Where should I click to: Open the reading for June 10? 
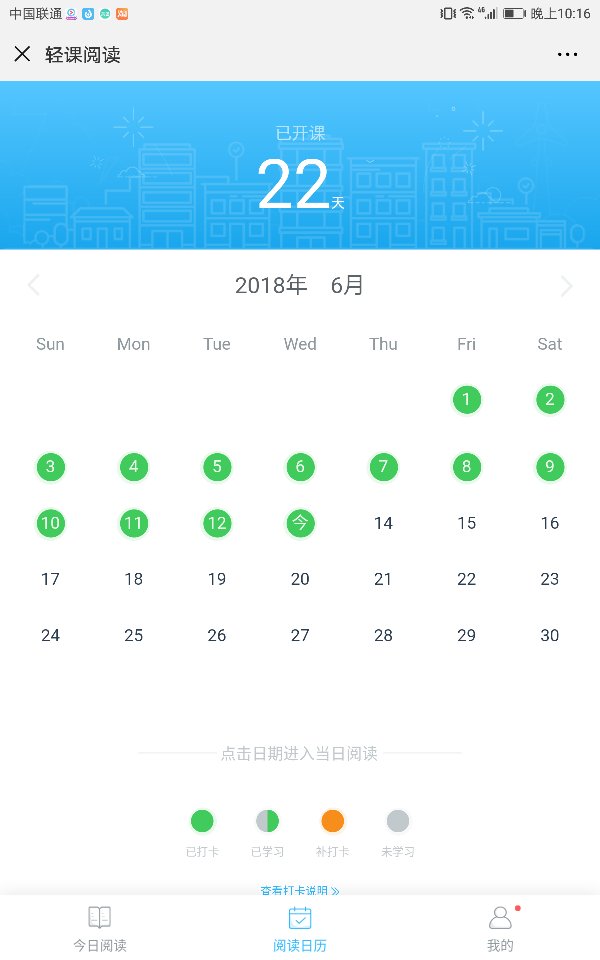(x=50, y=523)
